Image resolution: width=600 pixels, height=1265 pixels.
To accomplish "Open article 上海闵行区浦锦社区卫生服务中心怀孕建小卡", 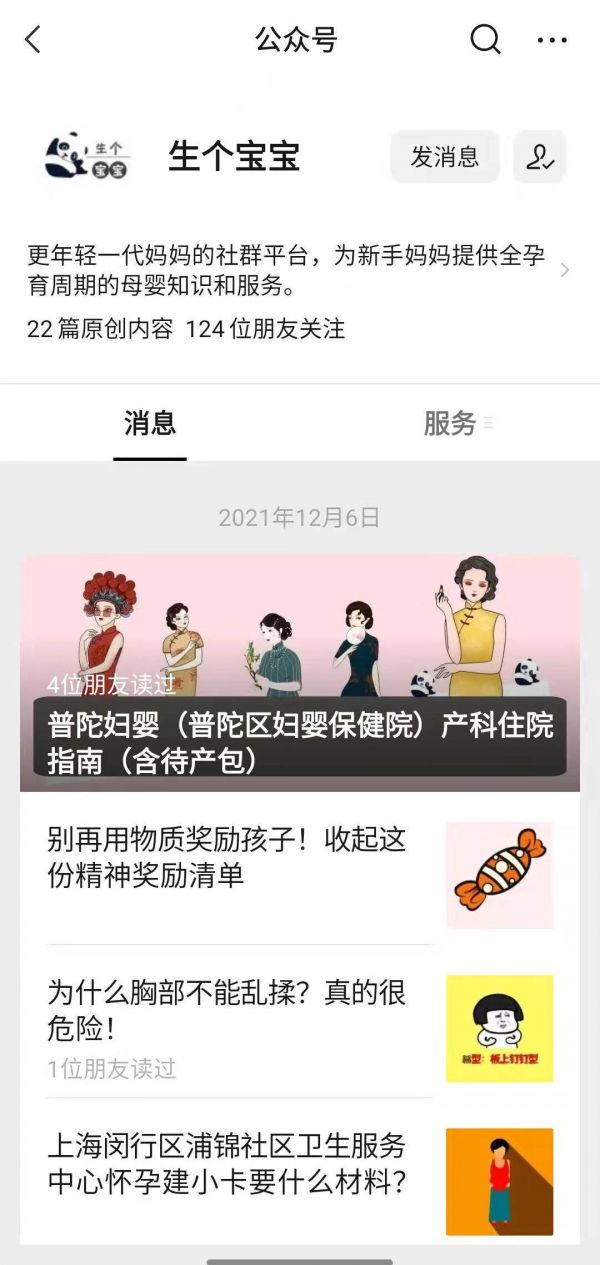I will point(227,1163).
